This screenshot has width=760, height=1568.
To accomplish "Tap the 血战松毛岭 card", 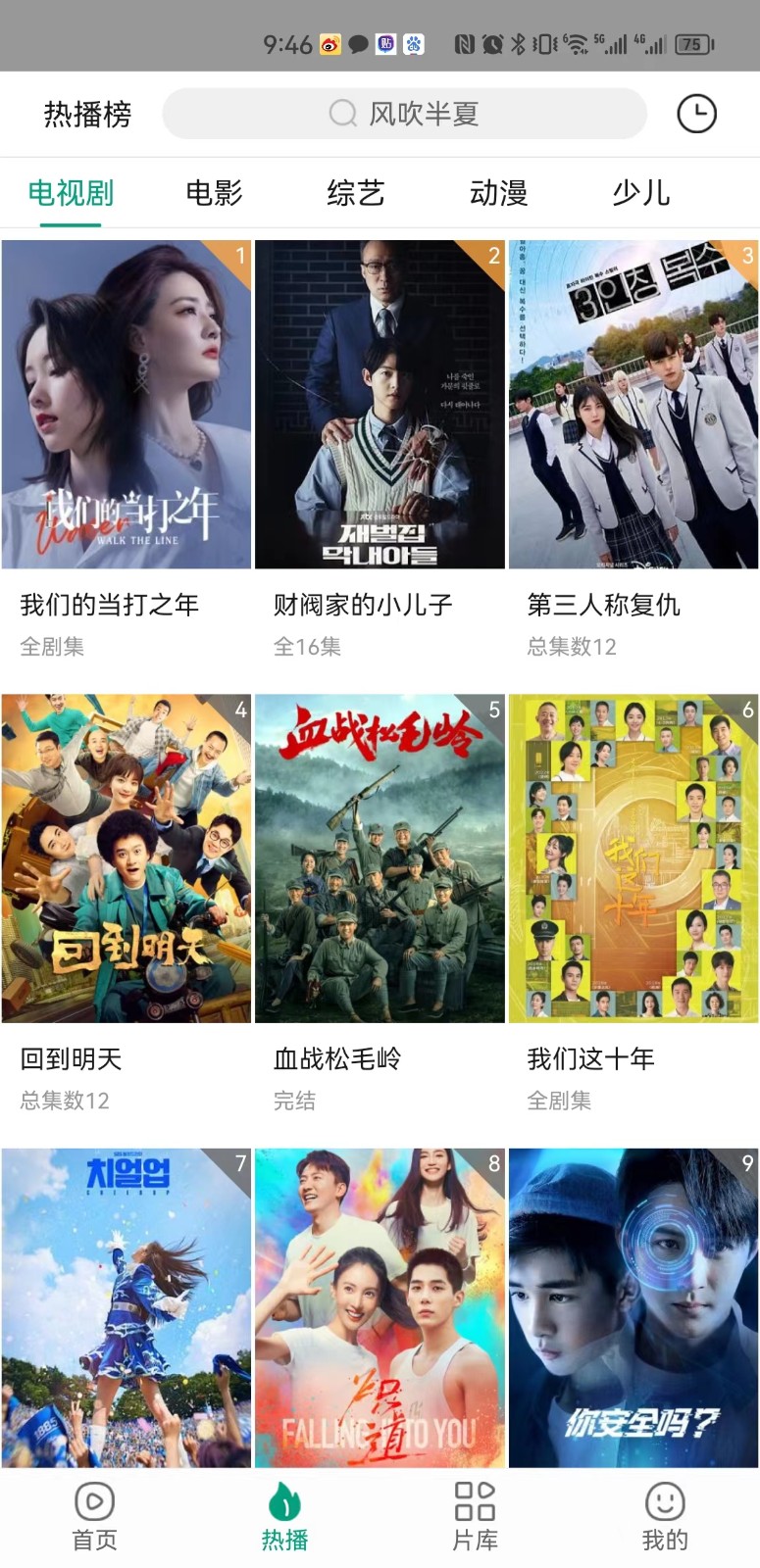I will pyautogui.click(x=380, y=858).
